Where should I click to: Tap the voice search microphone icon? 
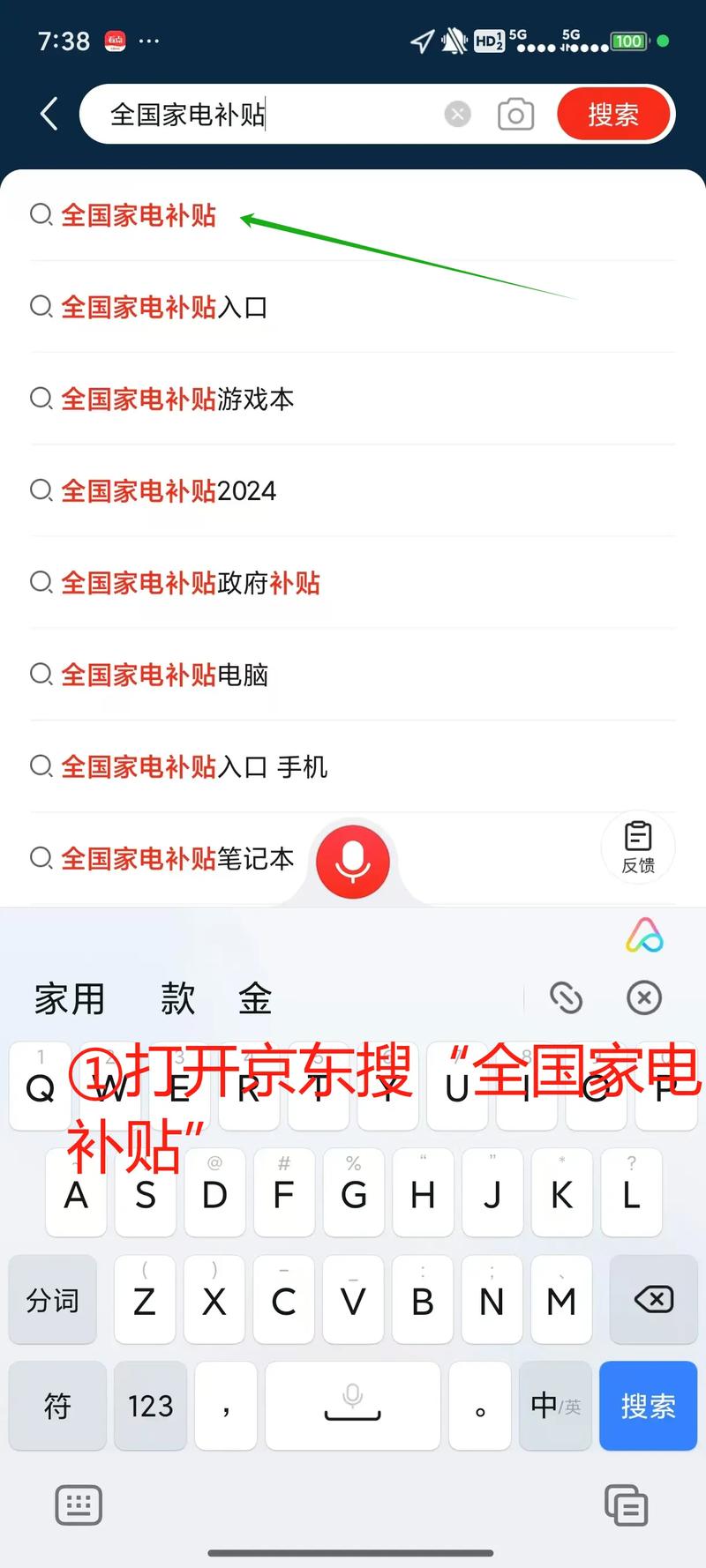click(353, 862)
